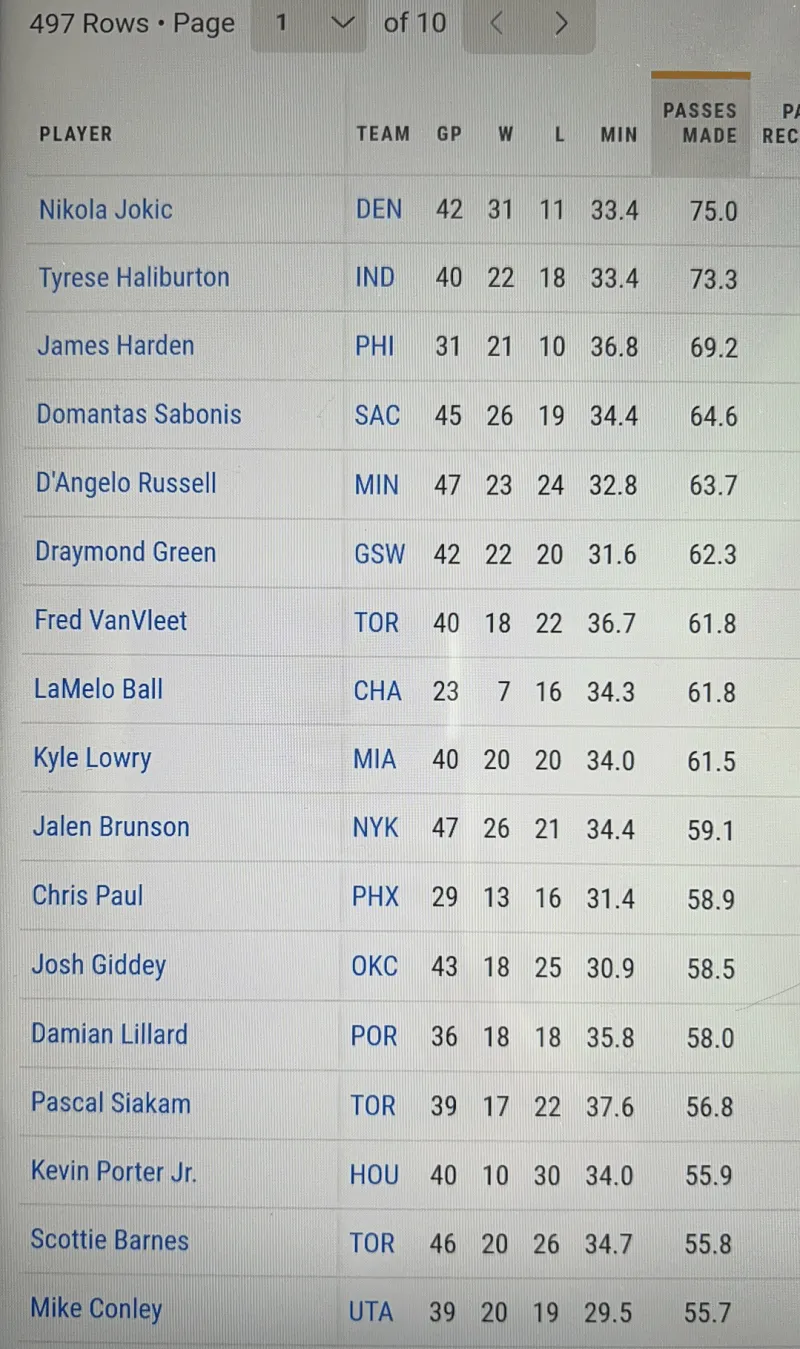View James Harden's profile
This screenshot has height=1349, width=800.
(x=116, y=346)
